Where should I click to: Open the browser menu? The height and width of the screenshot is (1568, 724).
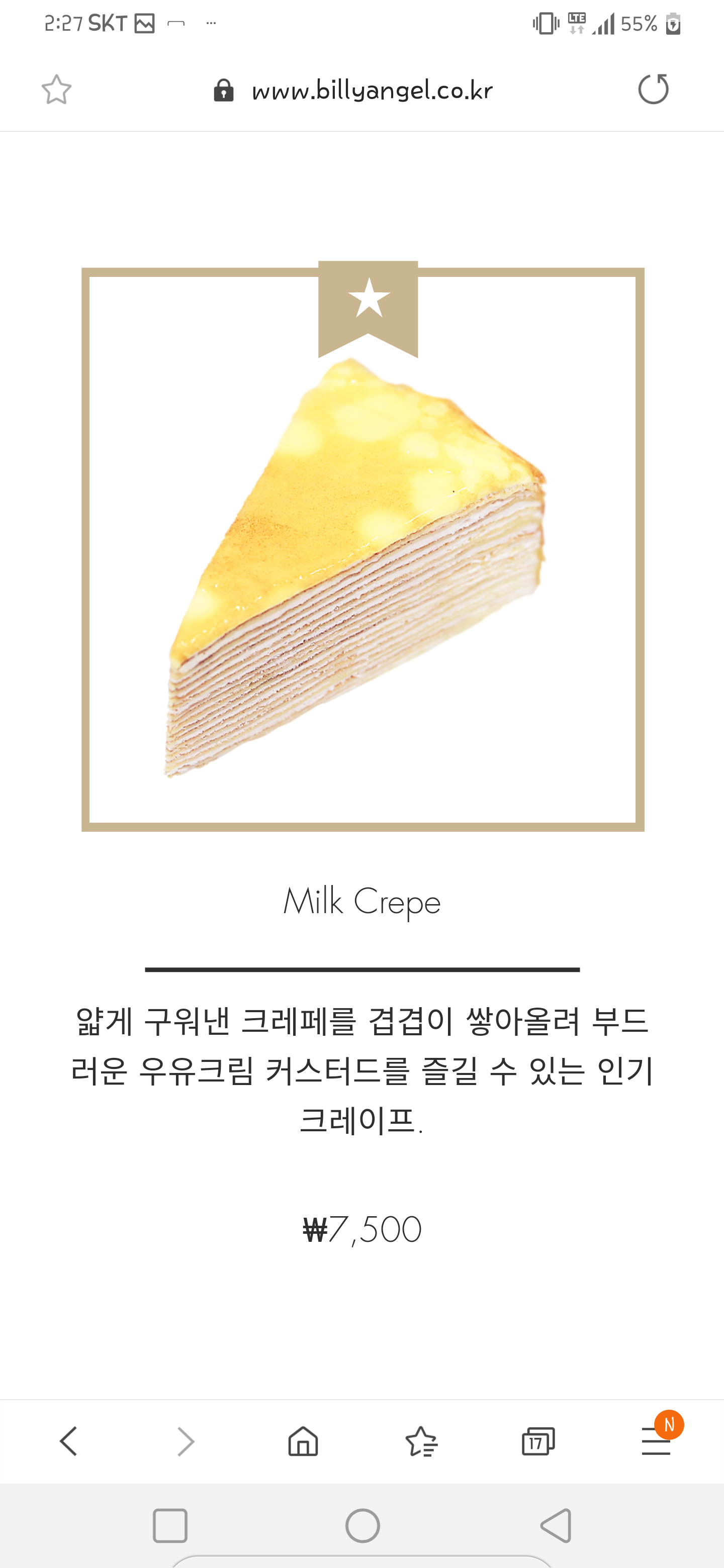[x=657, y=1441]
